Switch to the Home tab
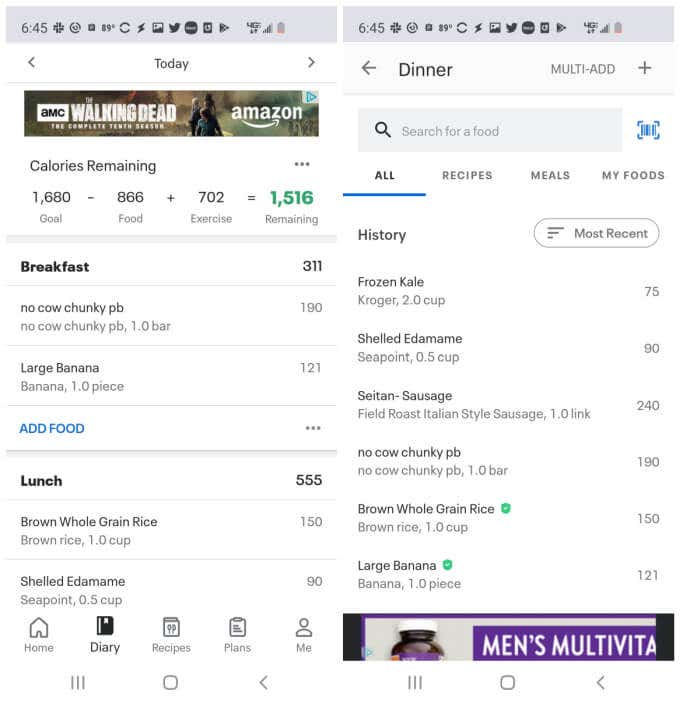680x711 pixels. pyautogui.click(x=39, y=635)
